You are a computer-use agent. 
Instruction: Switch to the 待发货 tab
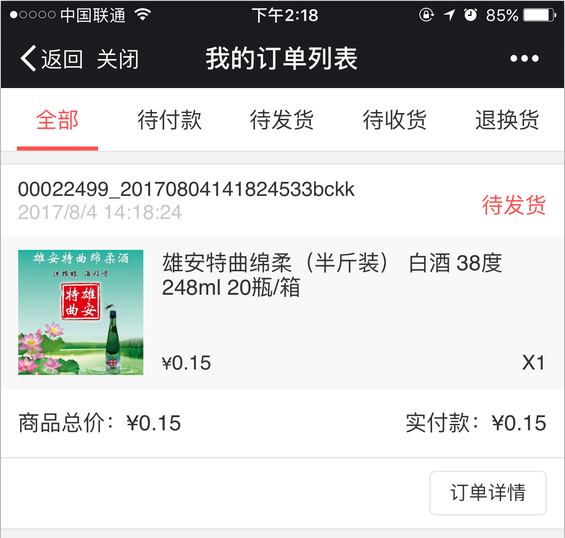[282, 120]
